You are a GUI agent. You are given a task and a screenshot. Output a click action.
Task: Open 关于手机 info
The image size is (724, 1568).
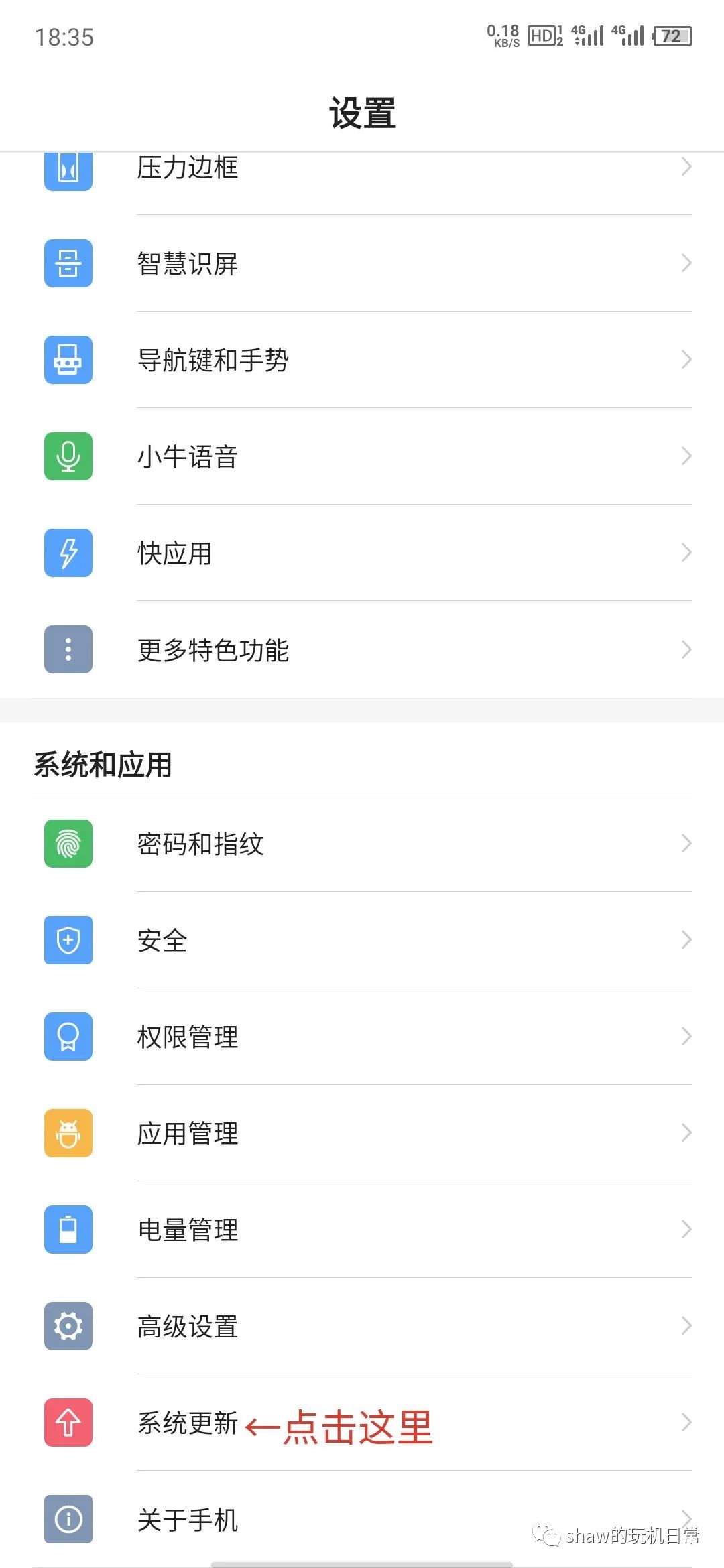point(362,1518)
